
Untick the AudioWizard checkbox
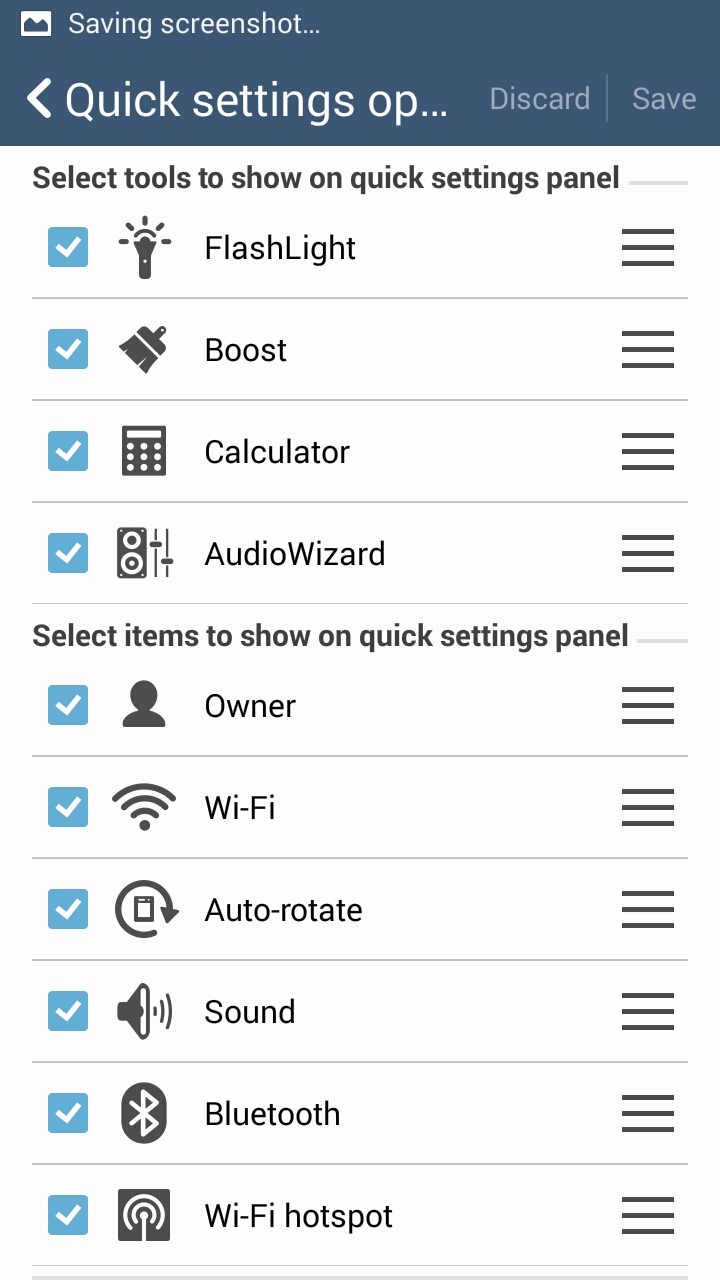pos(68,553)
